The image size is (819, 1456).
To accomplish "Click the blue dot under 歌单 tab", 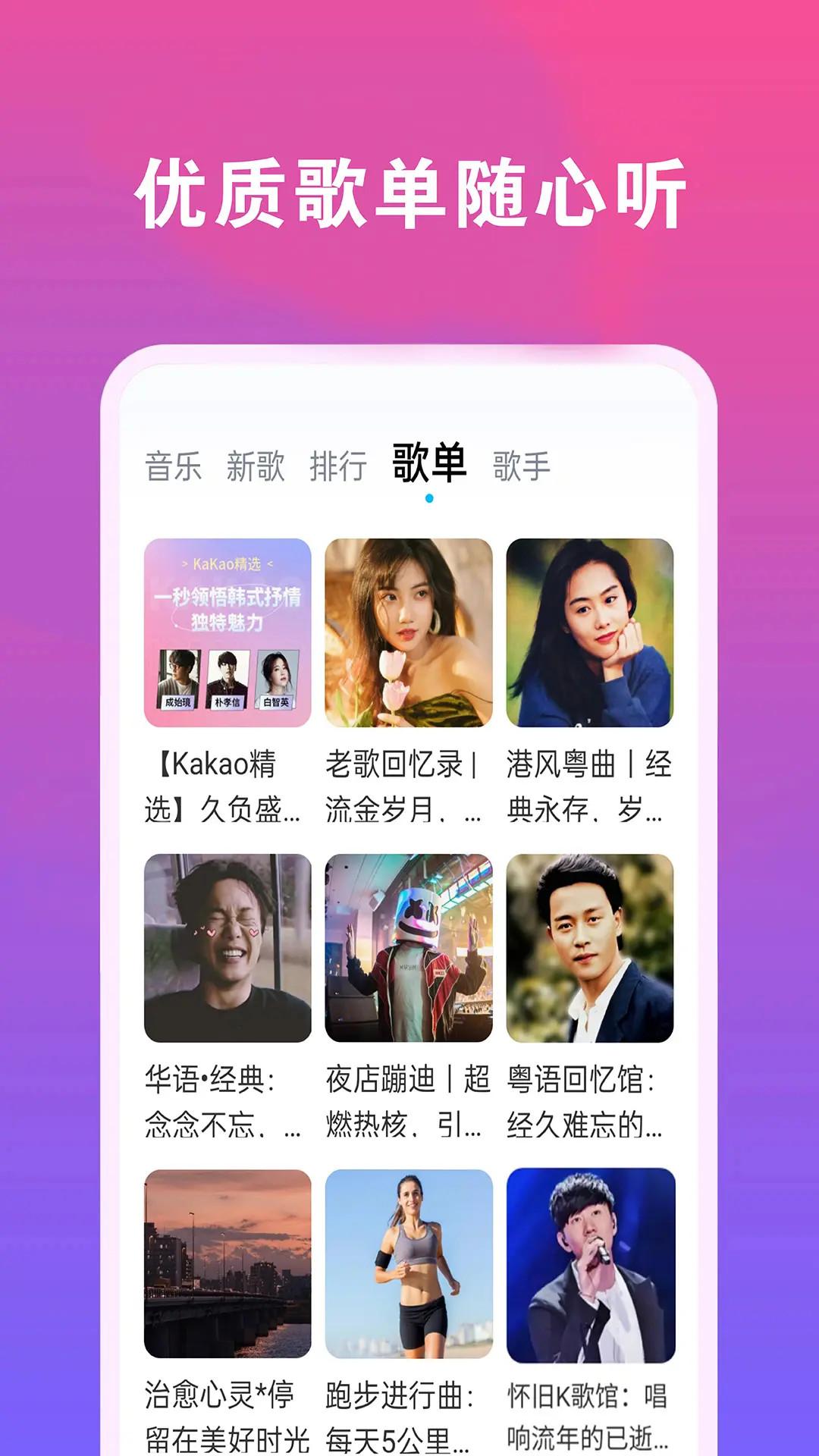I will (428, 497).
